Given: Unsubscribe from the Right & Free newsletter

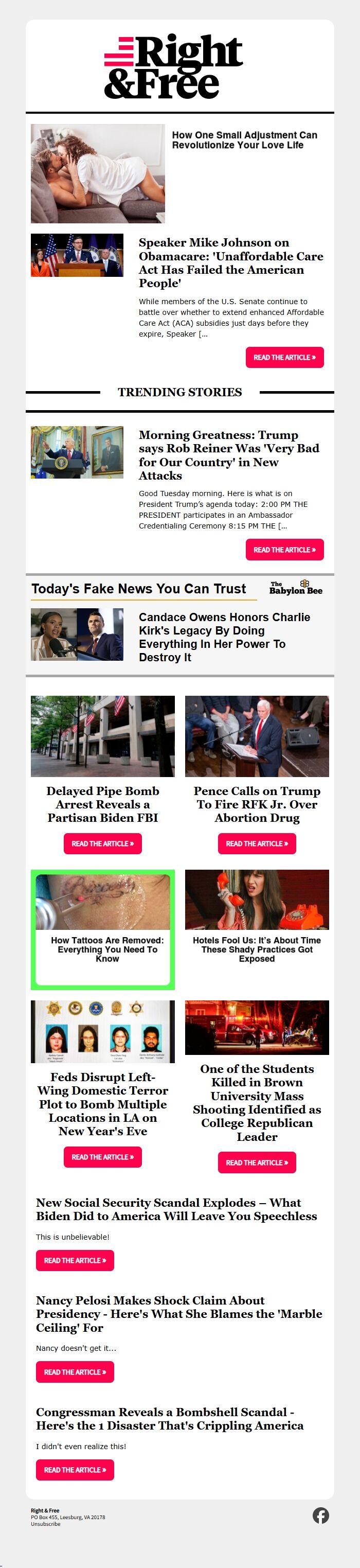Looking at the screenshot, I should pos(46,1524).
